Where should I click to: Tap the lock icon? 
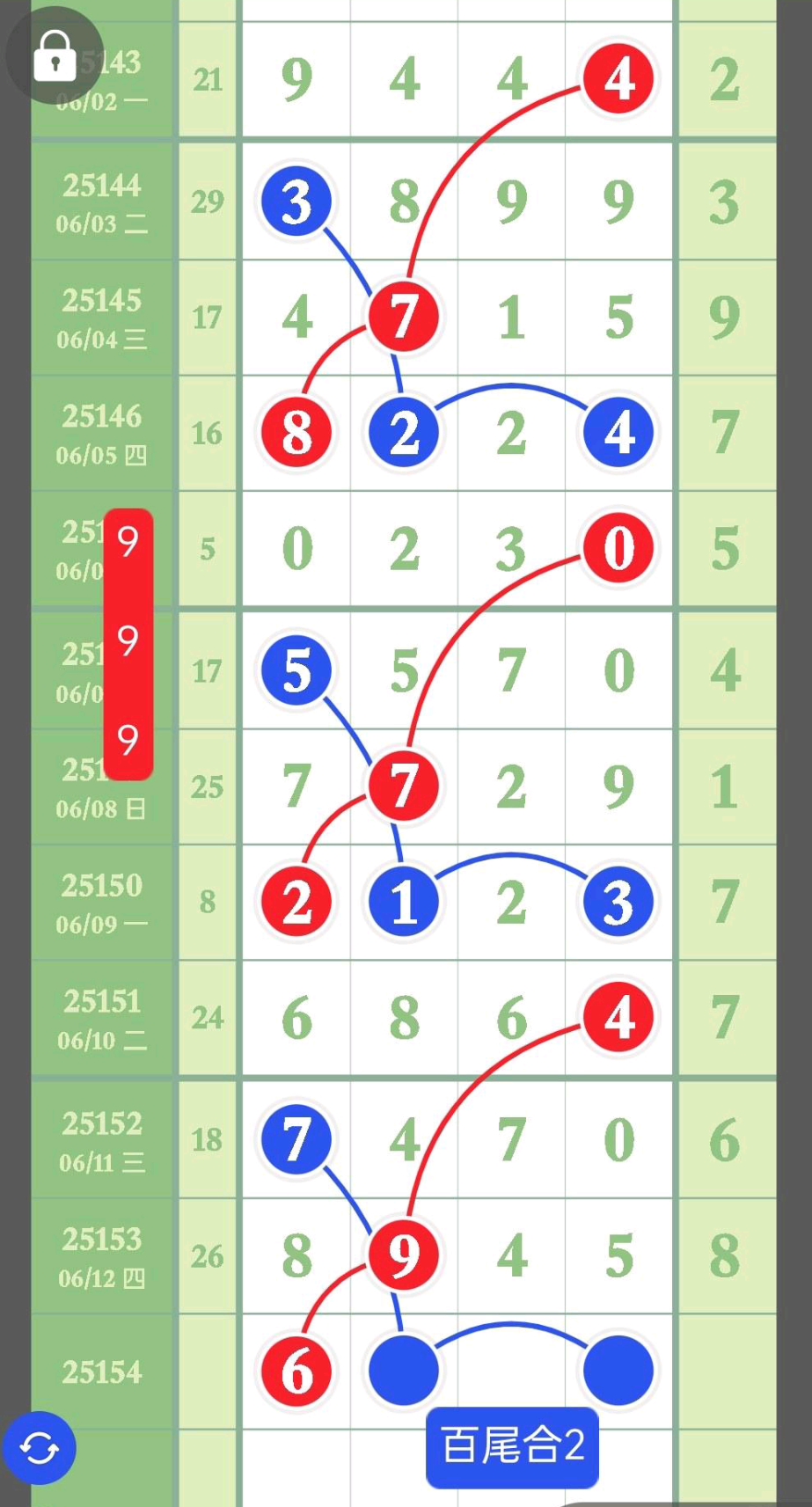55,56
